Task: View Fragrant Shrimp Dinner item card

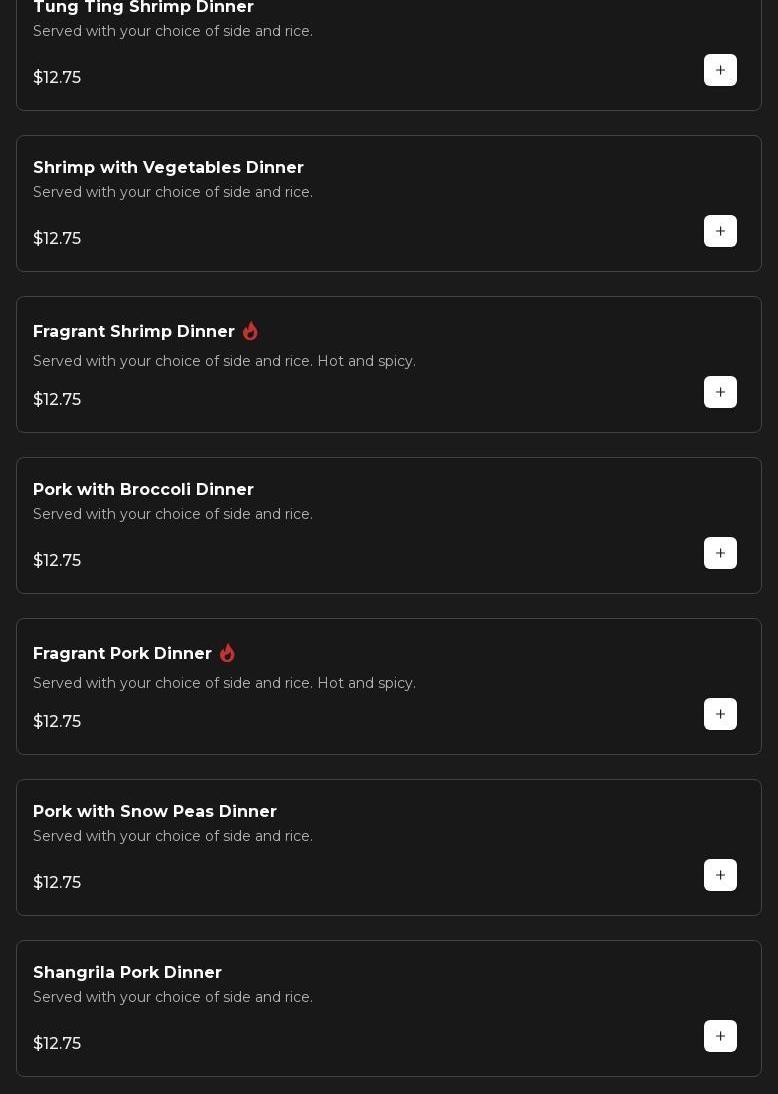Action: point(134,332)
